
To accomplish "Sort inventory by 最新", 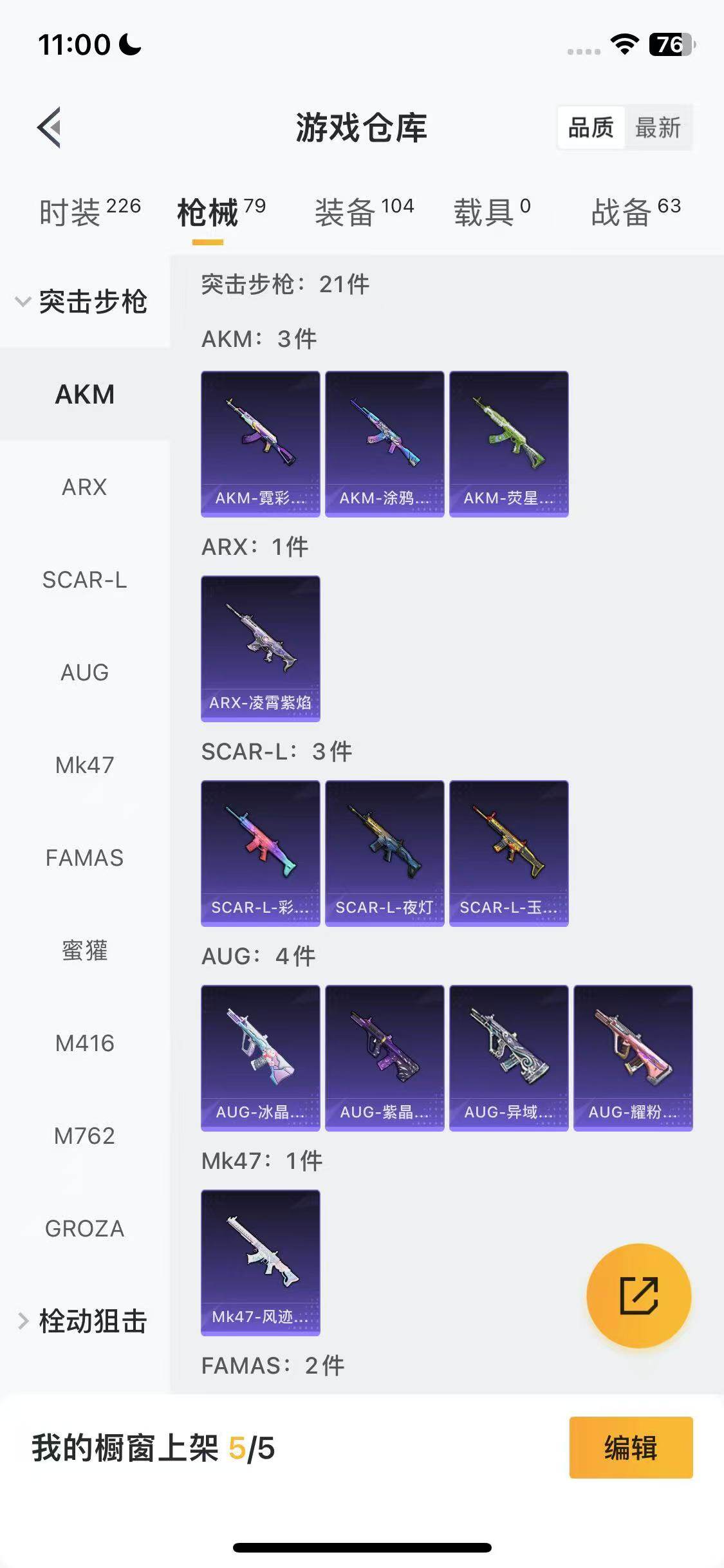I will point(658,127).
